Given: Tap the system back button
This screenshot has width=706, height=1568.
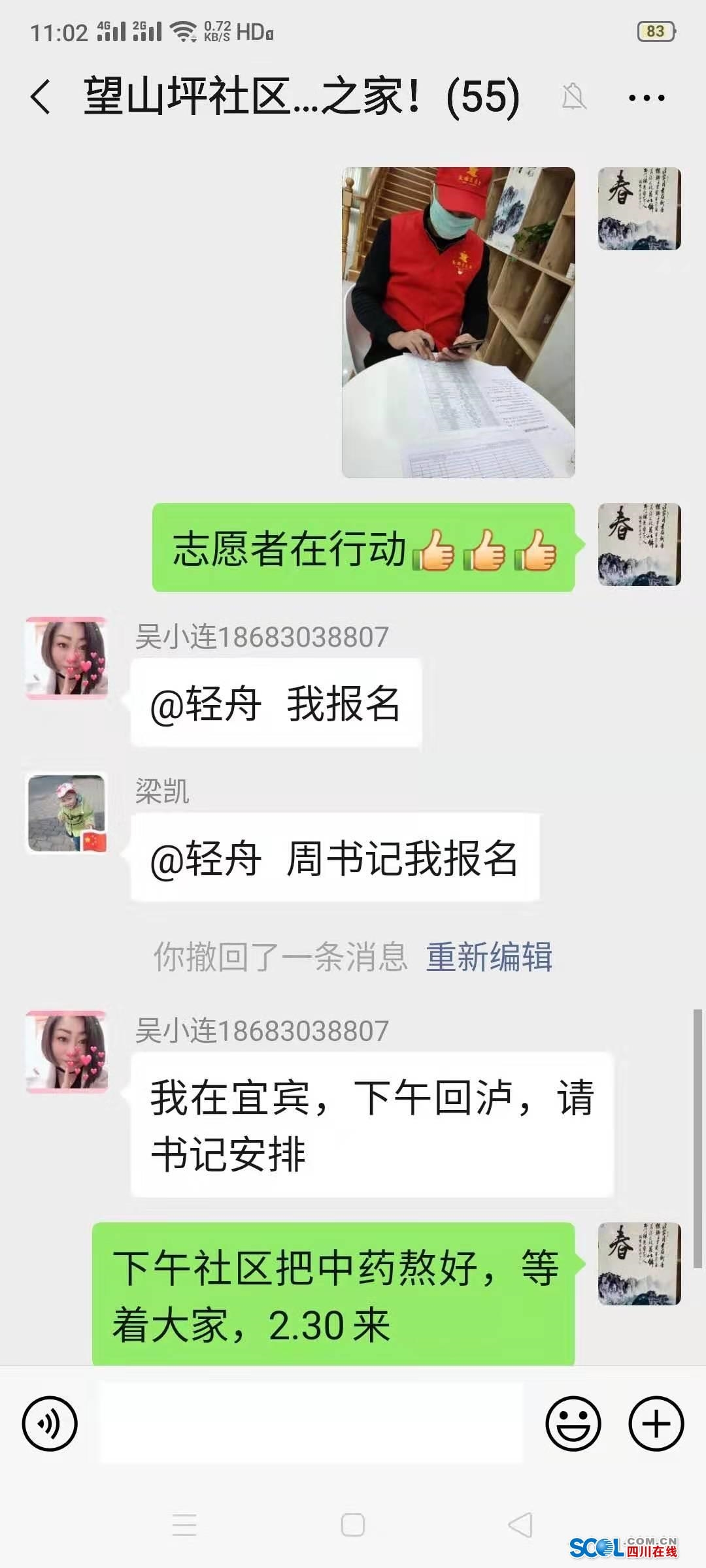Looking at the screenshot, I should click(520, 1526).
